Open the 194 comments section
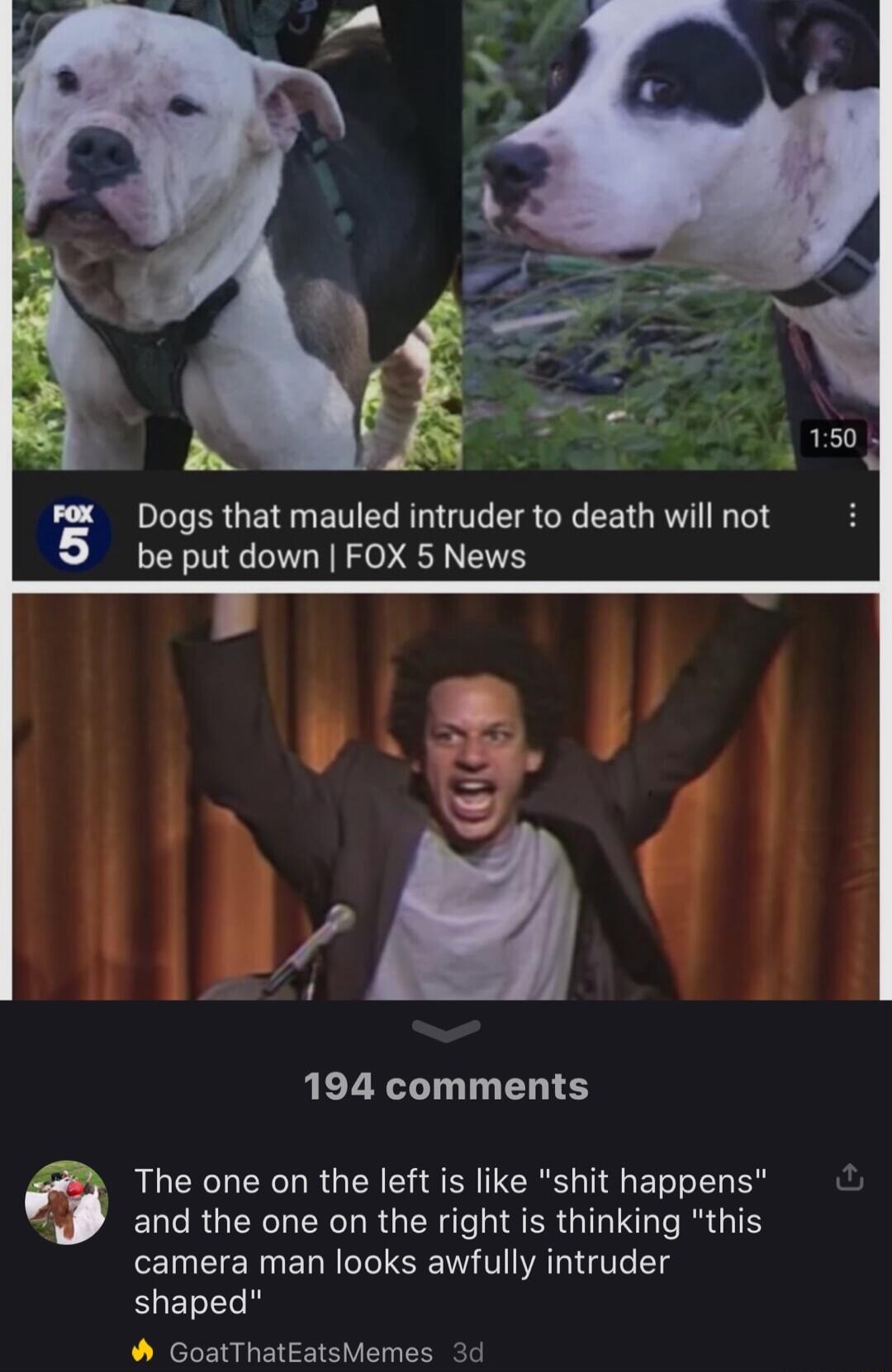 (x=446, y=1087)
